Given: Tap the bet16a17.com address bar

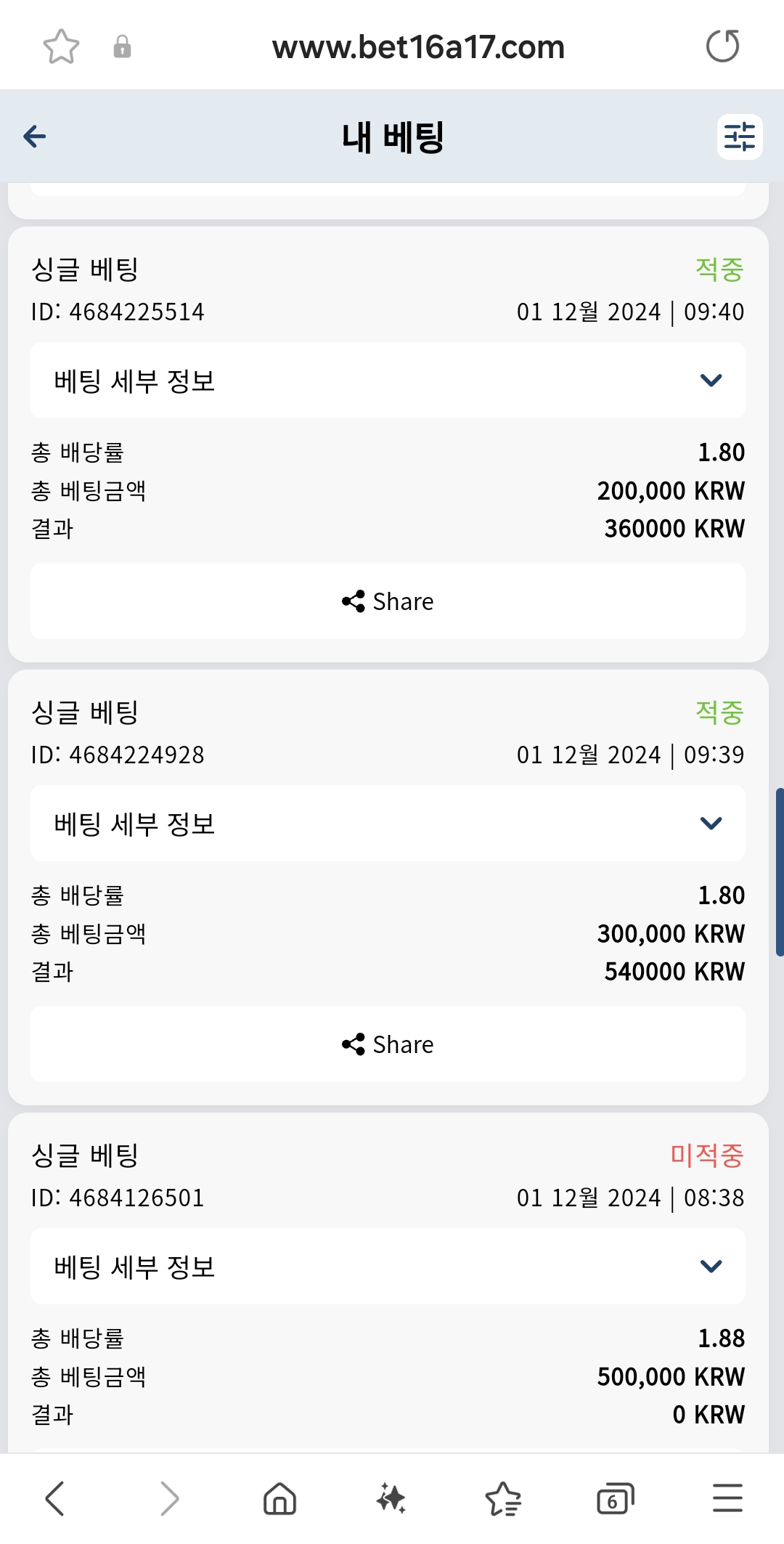Looking at the screenshot, I should [x=418, y=47].
